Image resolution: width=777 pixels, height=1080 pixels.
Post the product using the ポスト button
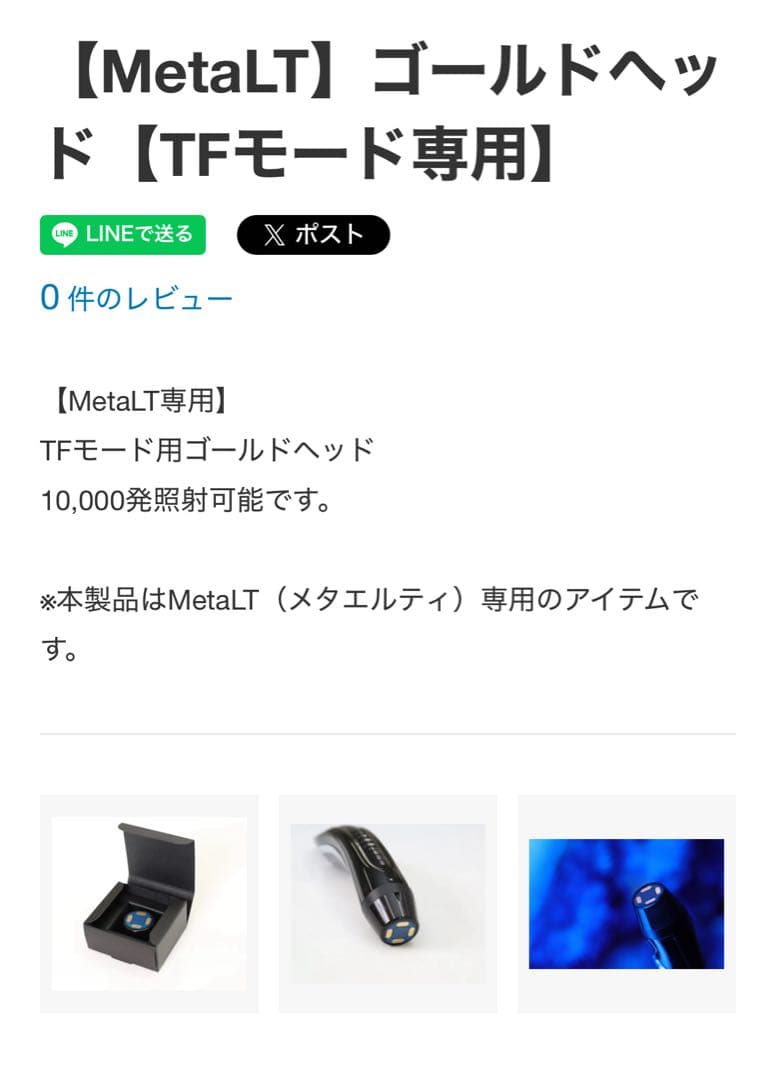[x=311, y=234]
